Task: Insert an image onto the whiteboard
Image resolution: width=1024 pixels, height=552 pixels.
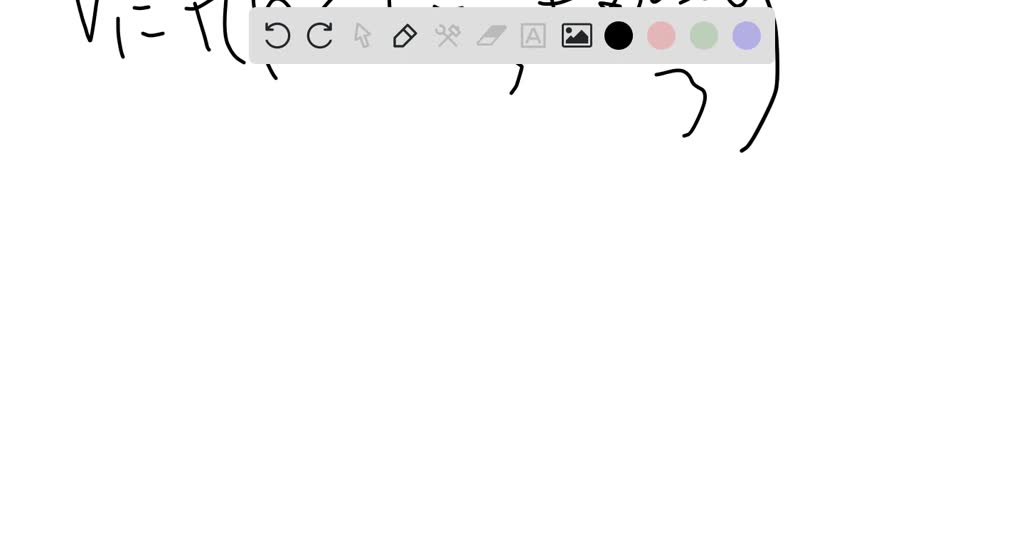Action: [x=576, y=36]
